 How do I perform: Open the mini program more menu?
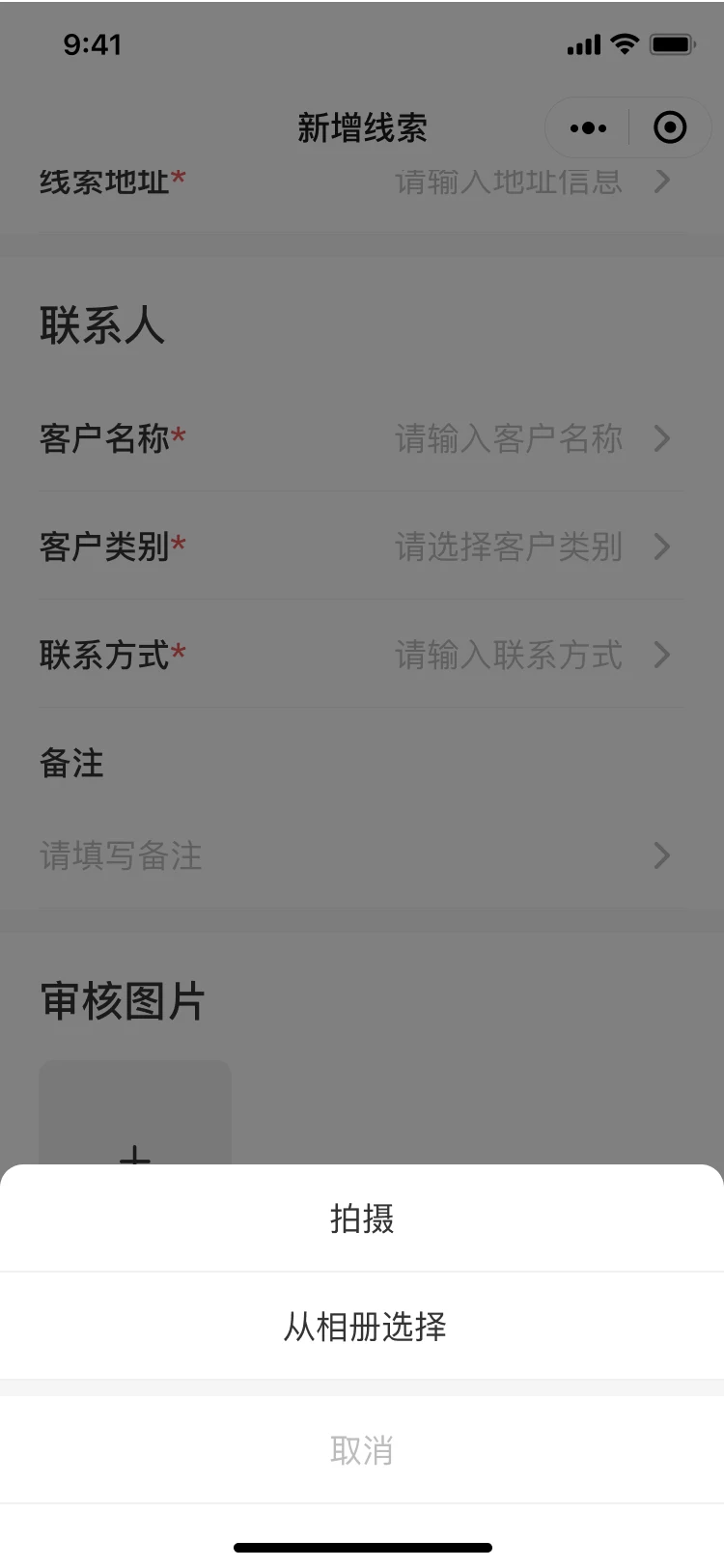pos(588,127)
